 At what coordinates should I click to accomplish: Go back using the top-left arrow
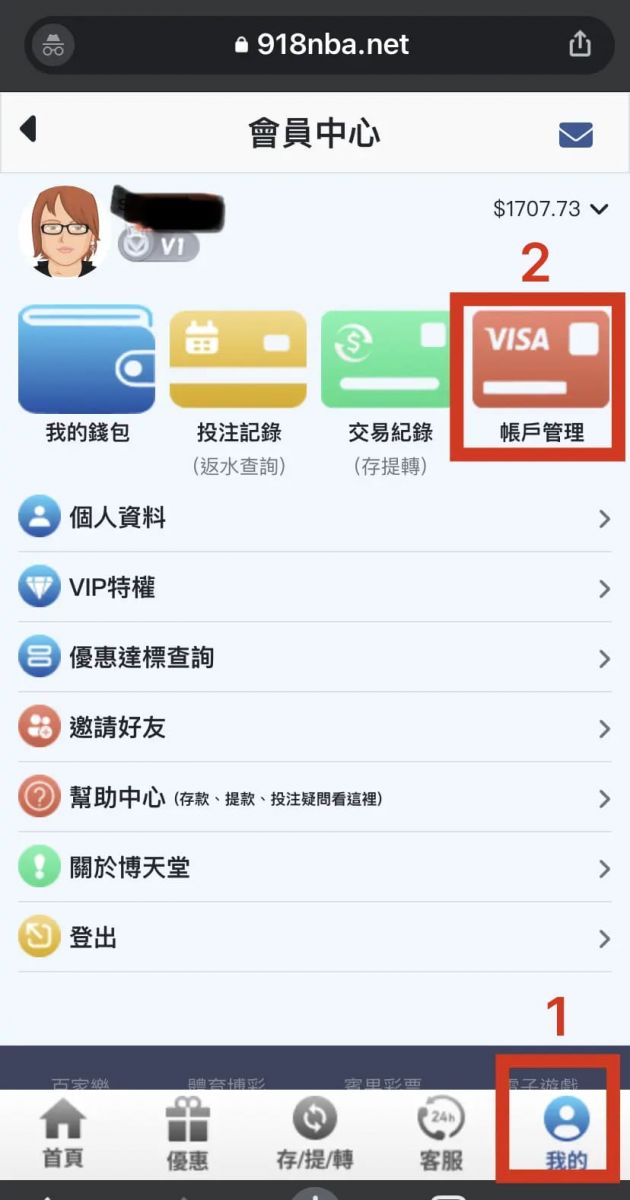(x=28, y=129)
